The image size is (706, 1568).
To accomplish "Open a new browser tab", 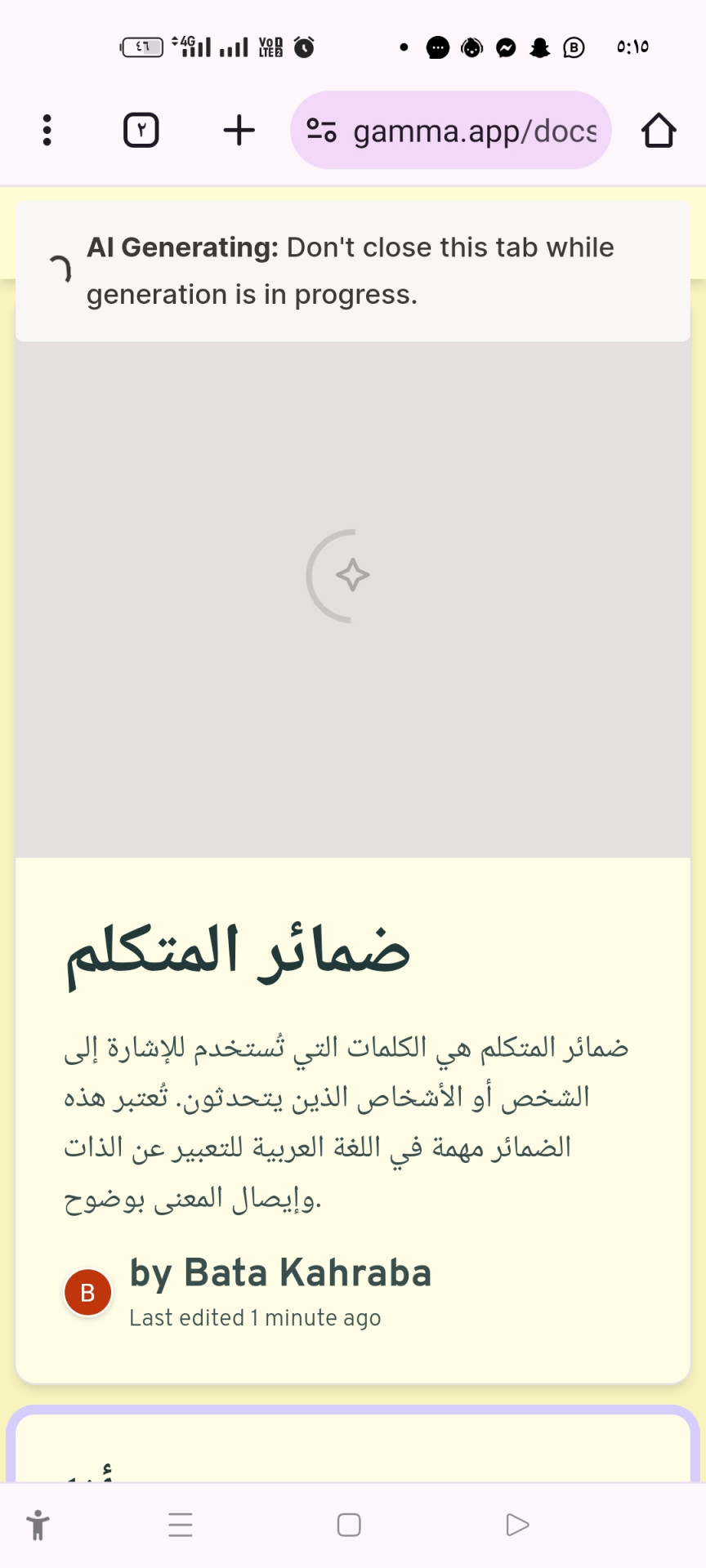I will coord(239,130).
